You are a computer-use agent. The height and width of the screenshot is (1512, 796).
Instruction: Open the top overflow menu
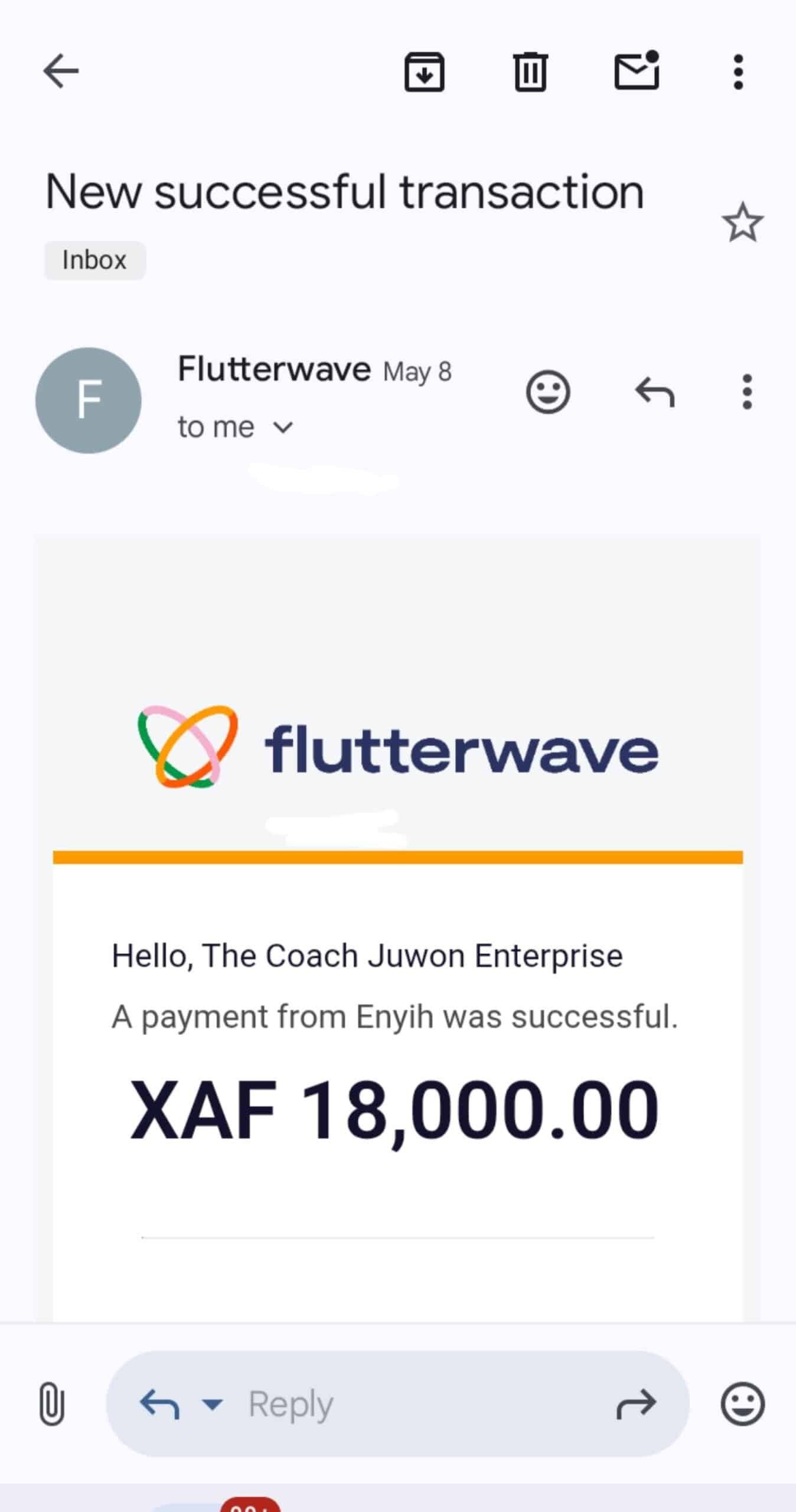click(x=738, y=72)
